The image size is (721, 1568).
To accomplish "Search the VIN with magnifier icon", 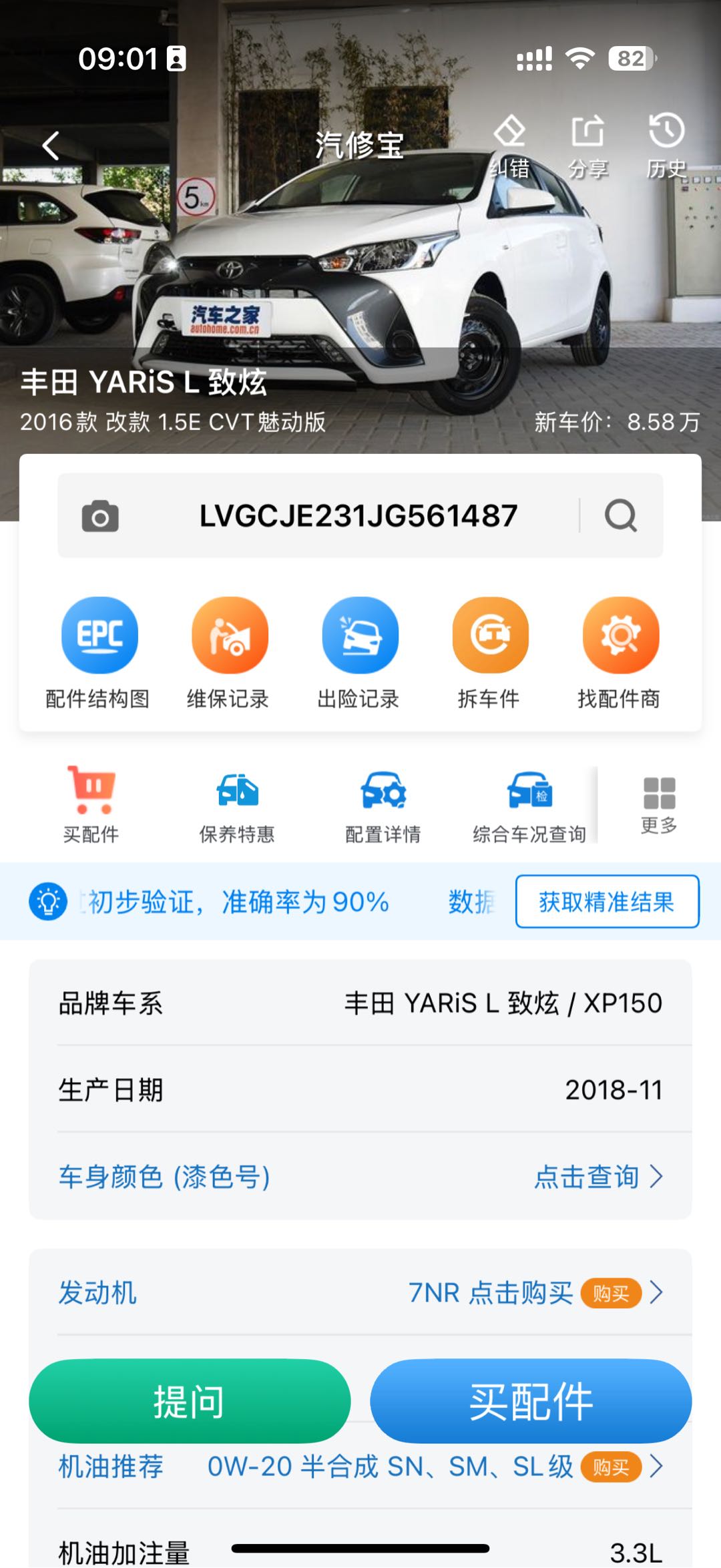I will (x=620, y=516).
